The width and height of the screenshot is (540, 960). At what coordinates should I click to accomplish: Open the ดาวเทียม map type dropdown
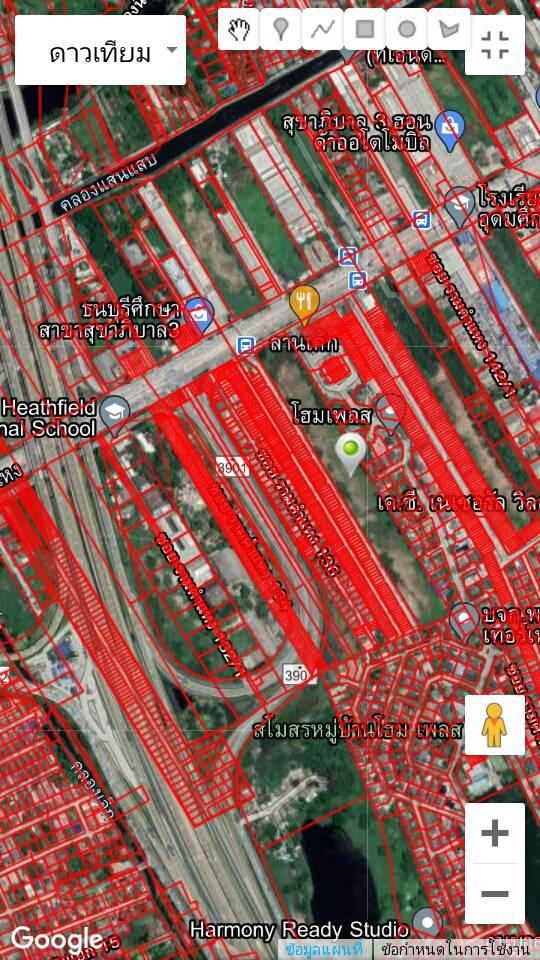(100, 50)
